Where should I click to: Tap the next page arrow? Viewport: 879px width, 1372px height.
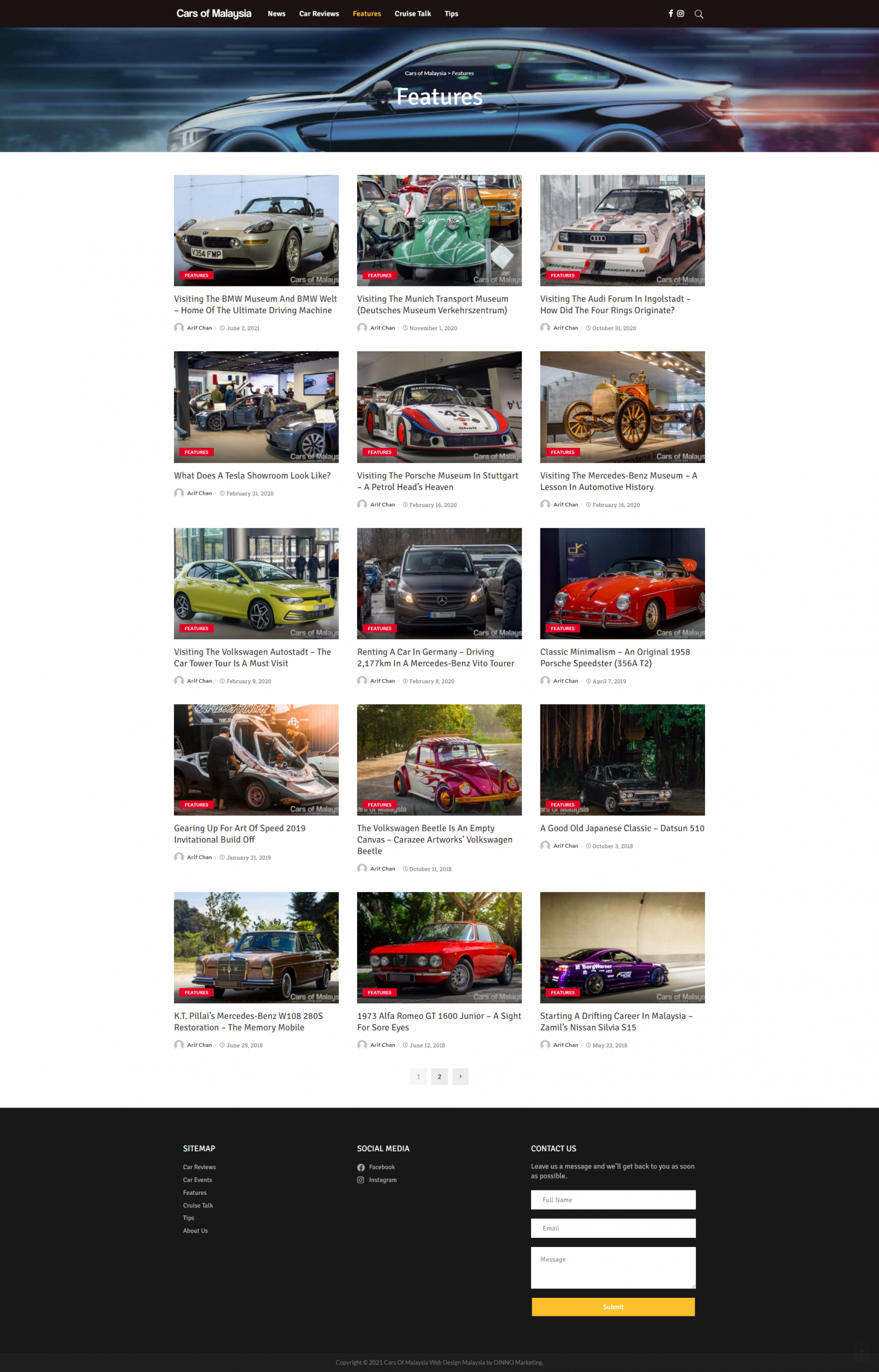pos(460,1076)
